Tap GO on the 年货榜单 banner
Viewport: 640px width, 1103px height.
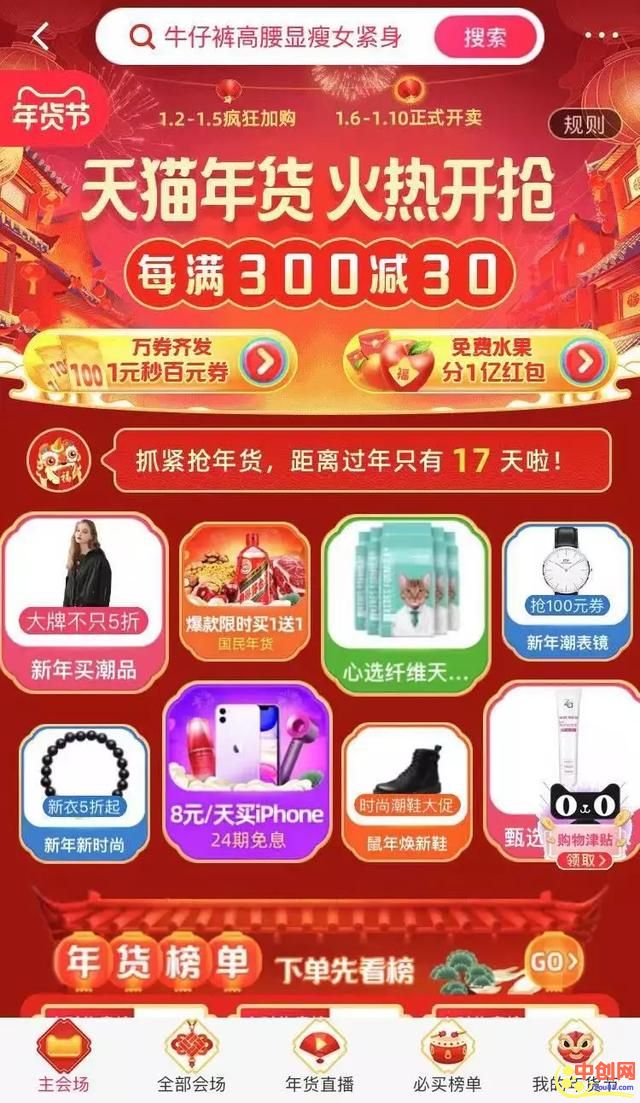point(554,962)
